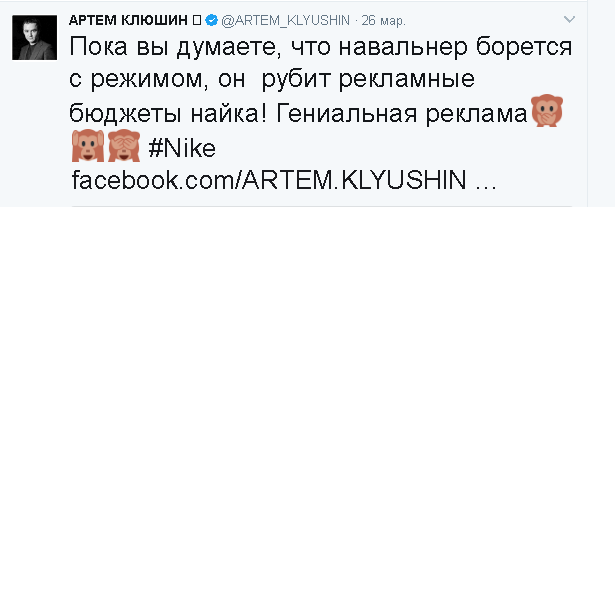Viewport: 615px width, 599px height.
Task: Open Артем Клюшин's profile avatar
Action: click(34, 37)
